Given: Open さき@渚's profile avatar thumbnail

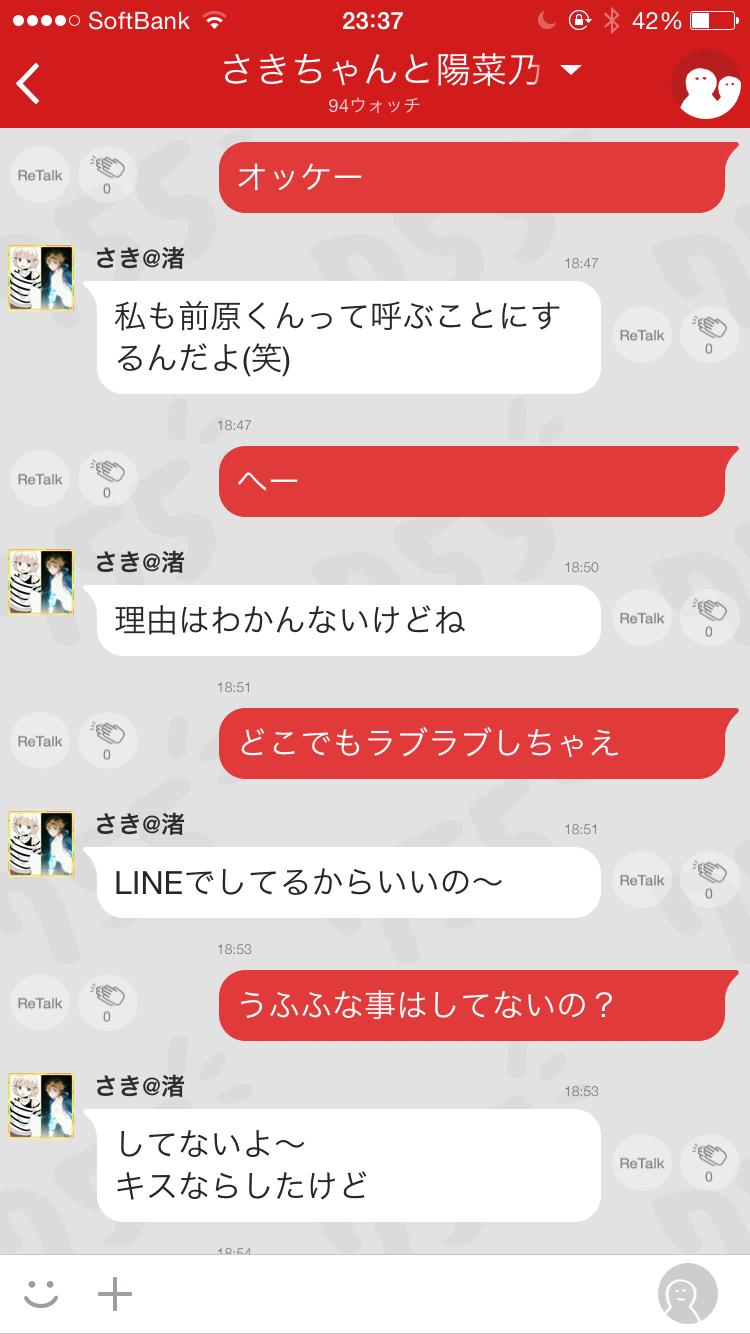Looking at the screenshot, I should (41, 277).
